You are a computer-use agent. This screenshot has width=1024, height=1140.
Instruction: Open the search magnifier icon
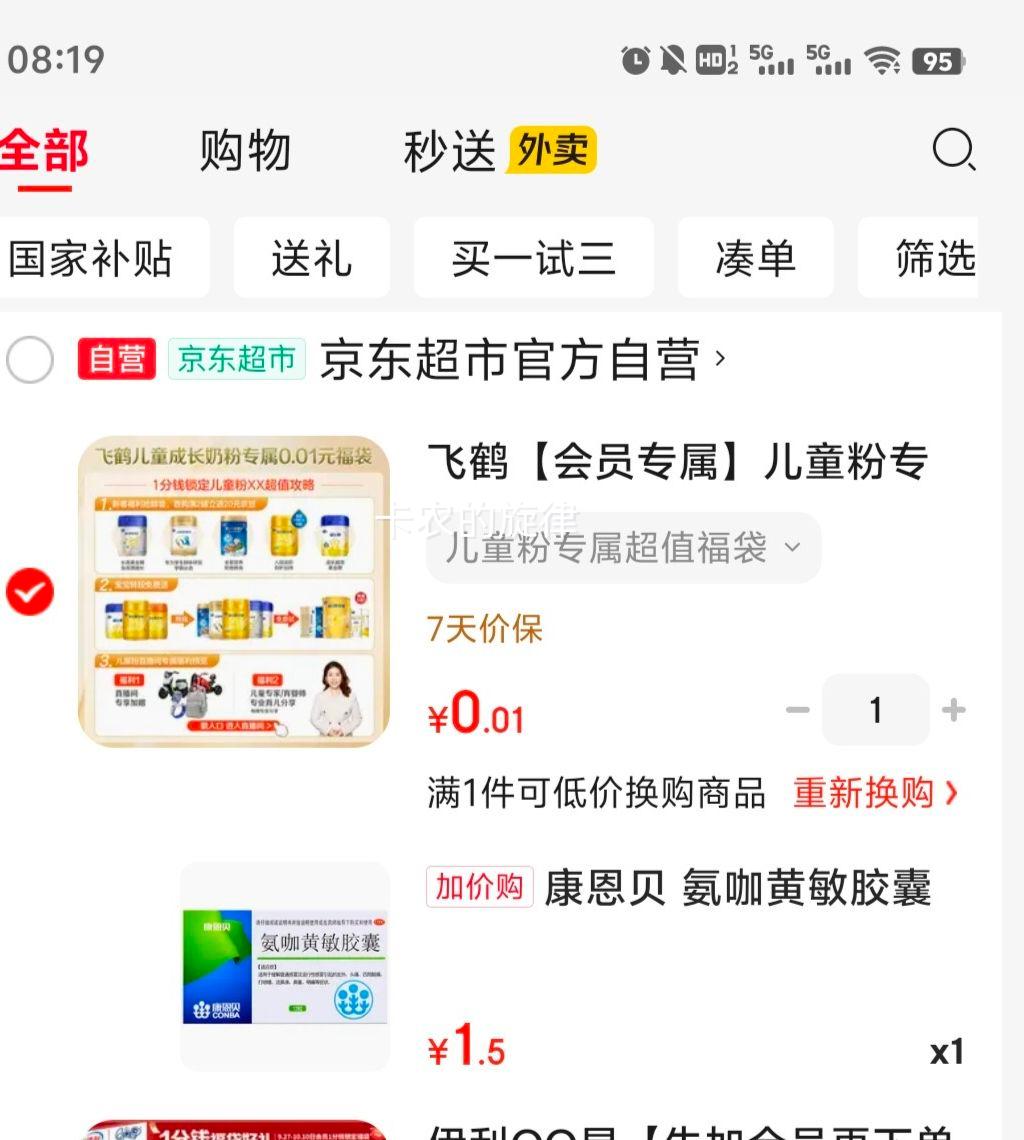click(x=953, y=150)
